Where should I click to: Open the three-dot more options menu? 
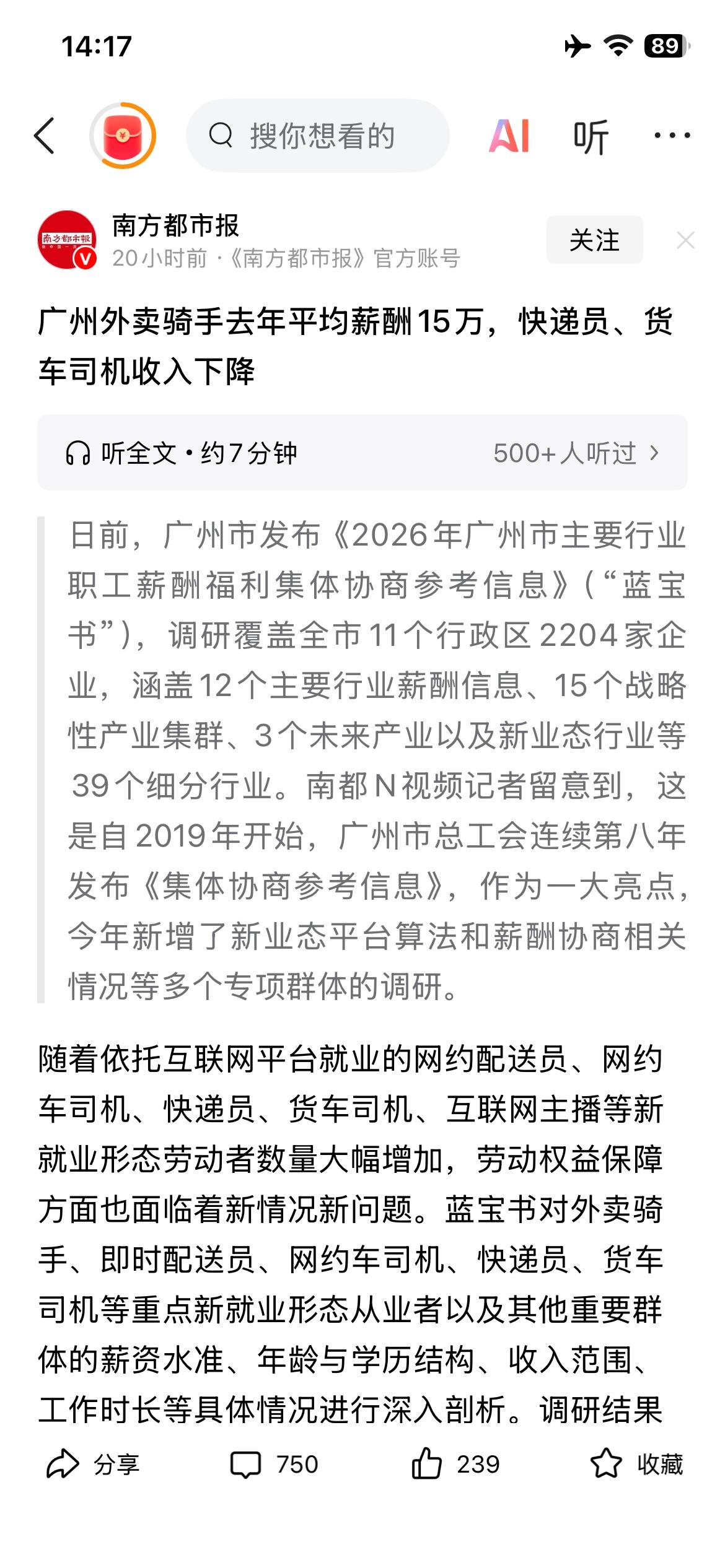click(x=670, y=136)
